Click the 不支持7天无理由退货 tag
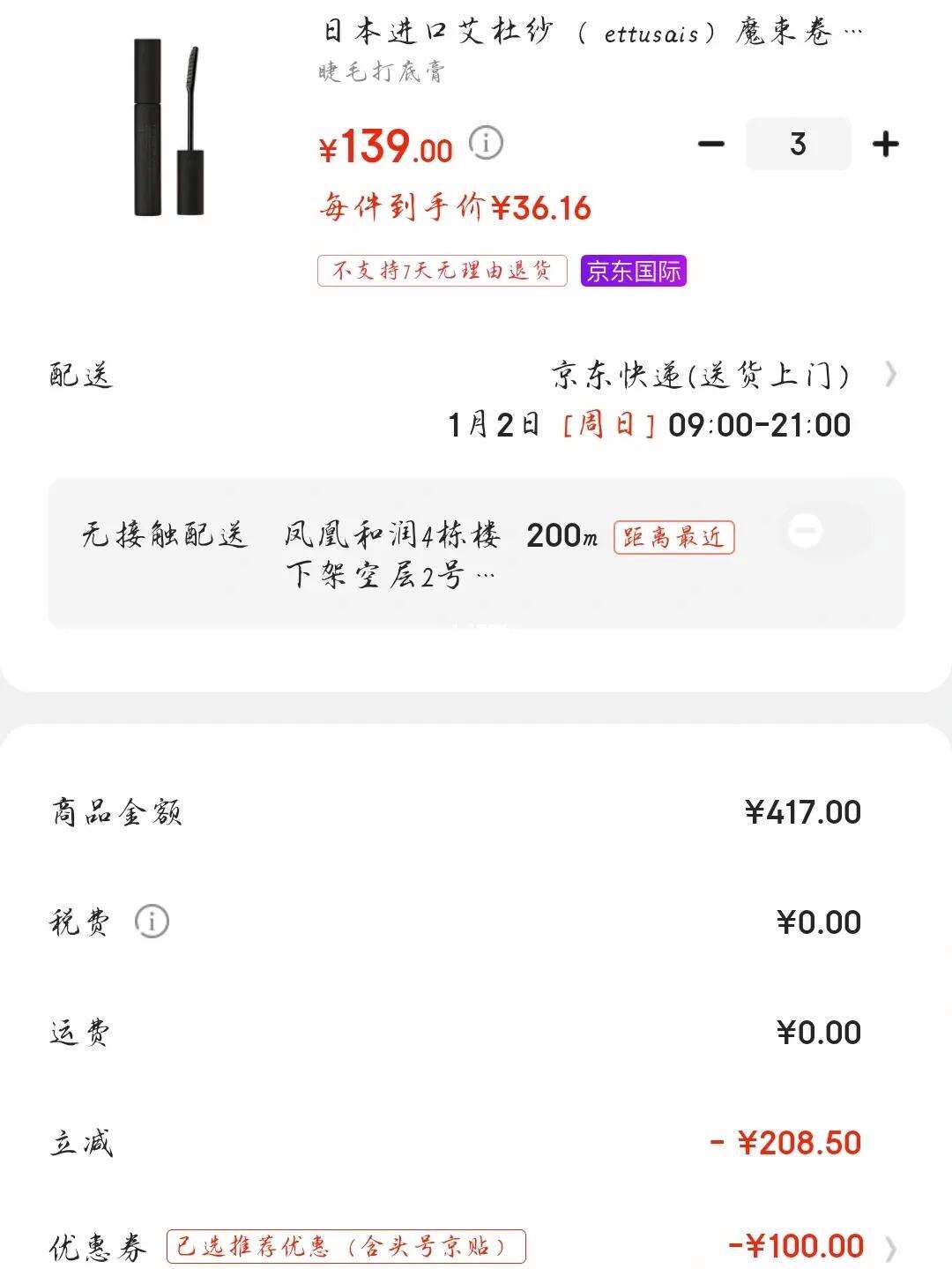This screenshot has width=952, height=1269. [441, 273]
